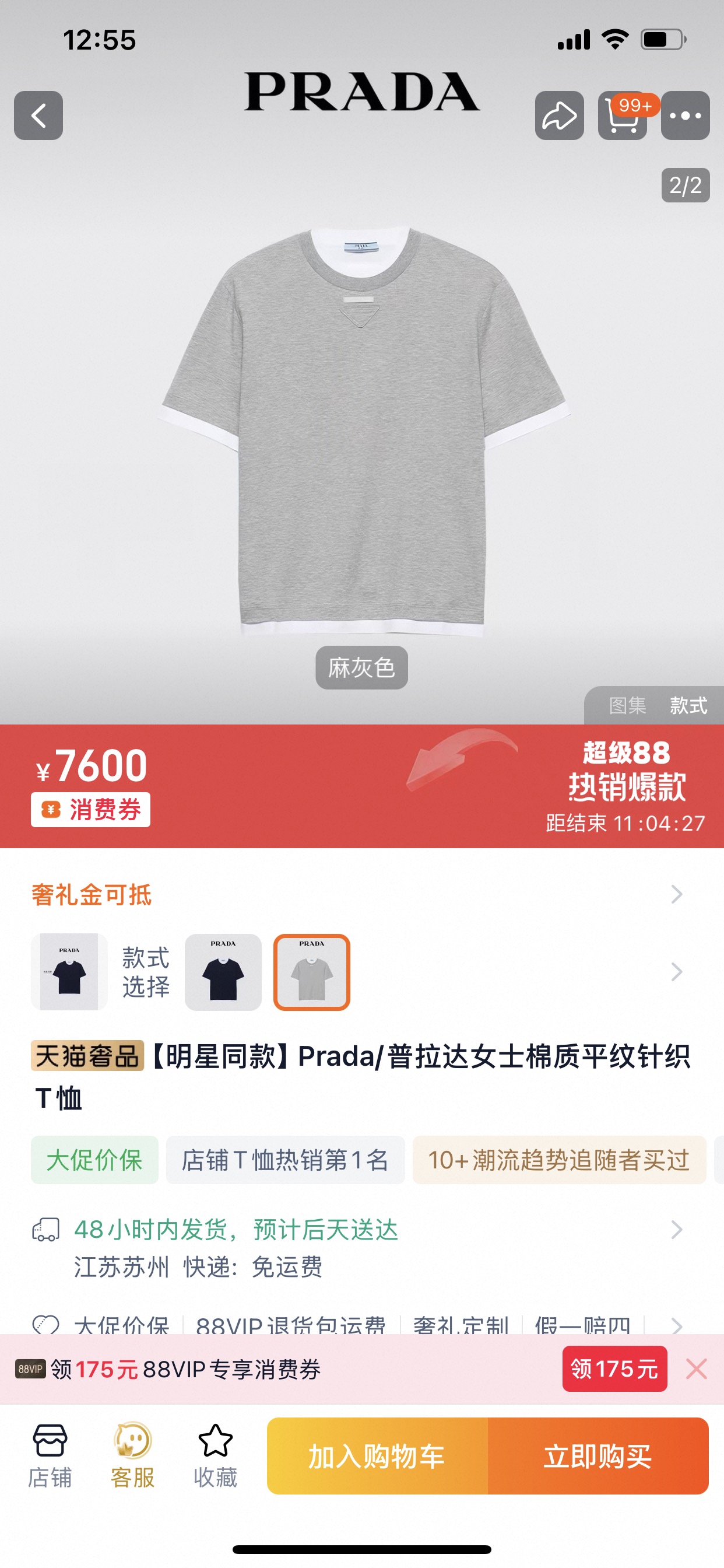Share this Prada product
This screenshot has height=1568, width=724.
coord(559,116)
